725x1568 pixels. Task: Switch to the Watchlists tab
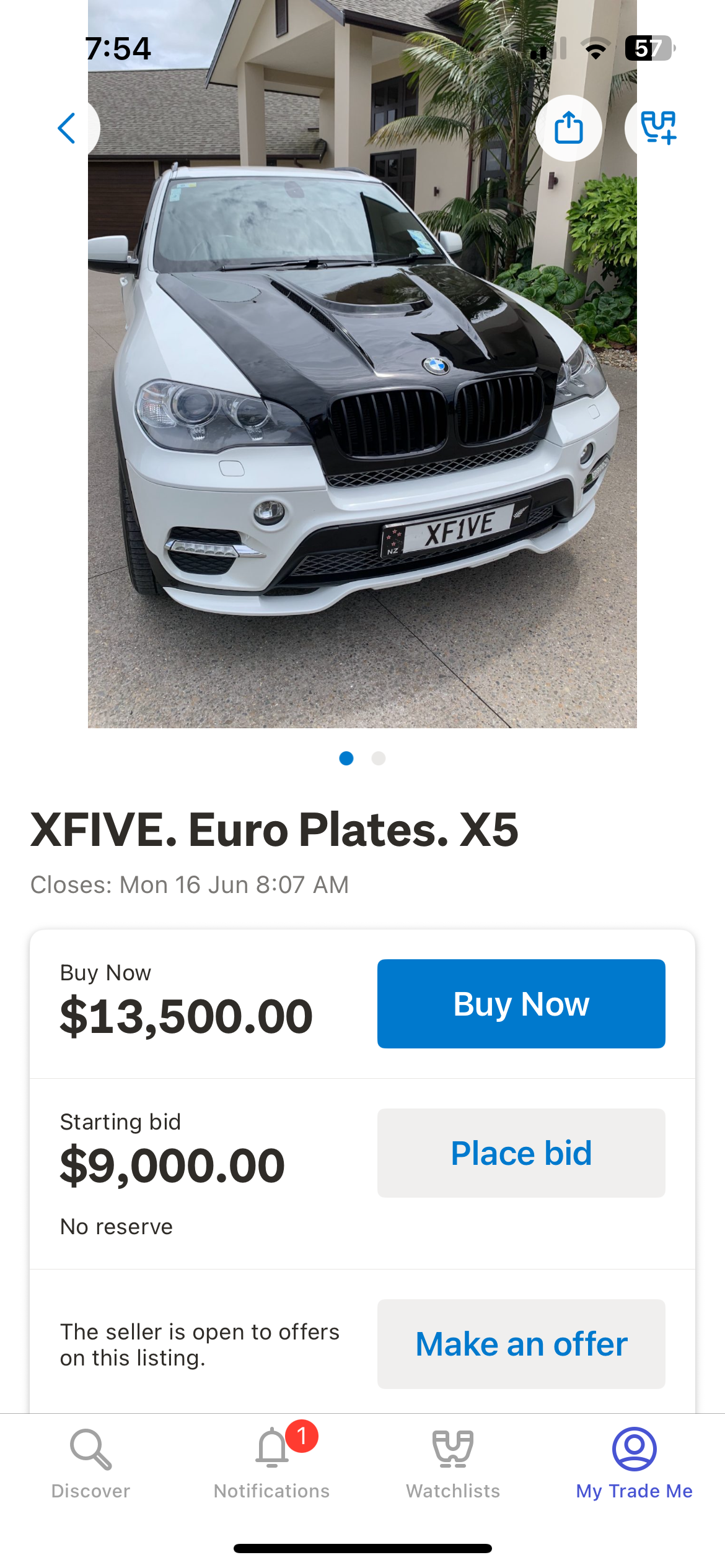pyautogui.click(x=453, y=1464)
